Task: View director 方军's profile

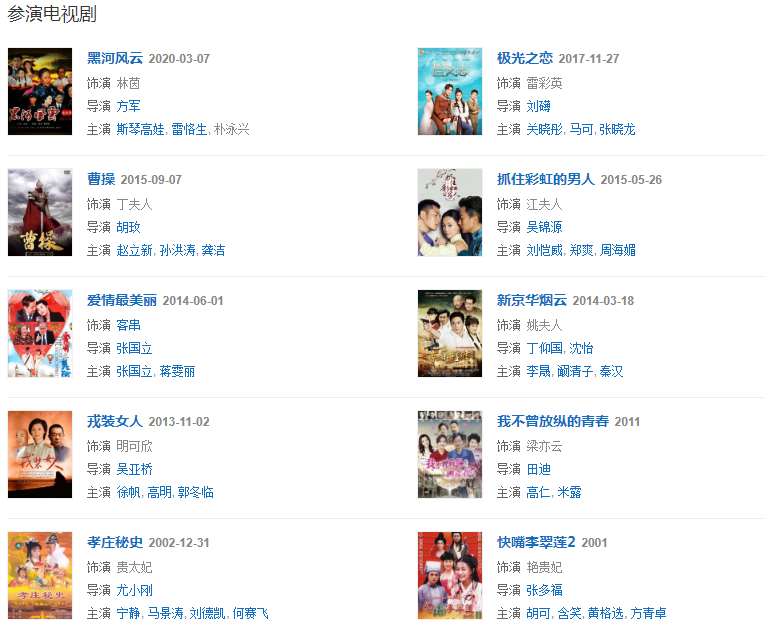Action: click(129, 106)
